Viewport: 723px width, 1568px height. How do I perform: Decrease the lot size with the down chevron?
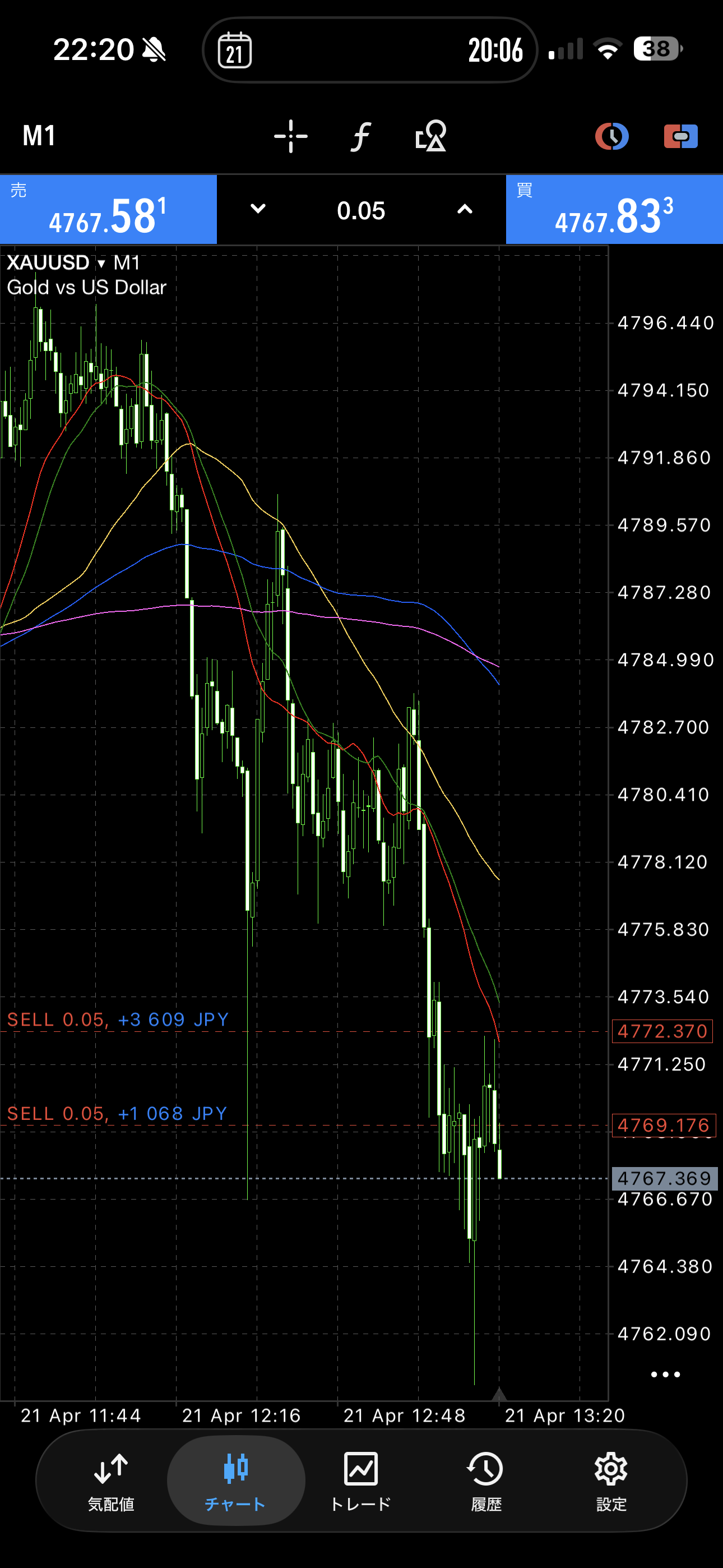tap(258, 209)
